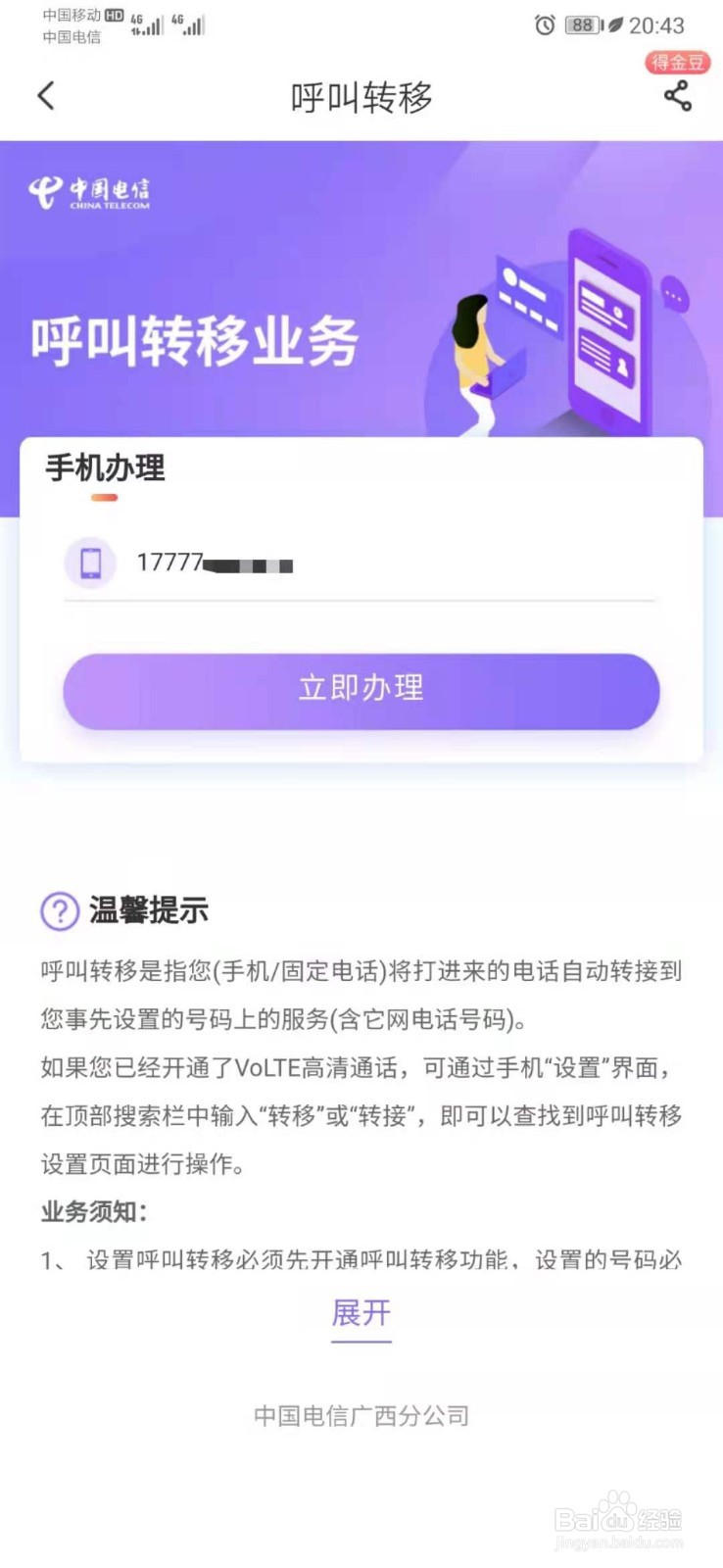723x1568 pixels.
Task: Expand the notice with 展开
Action: [x=361, y=1314]
